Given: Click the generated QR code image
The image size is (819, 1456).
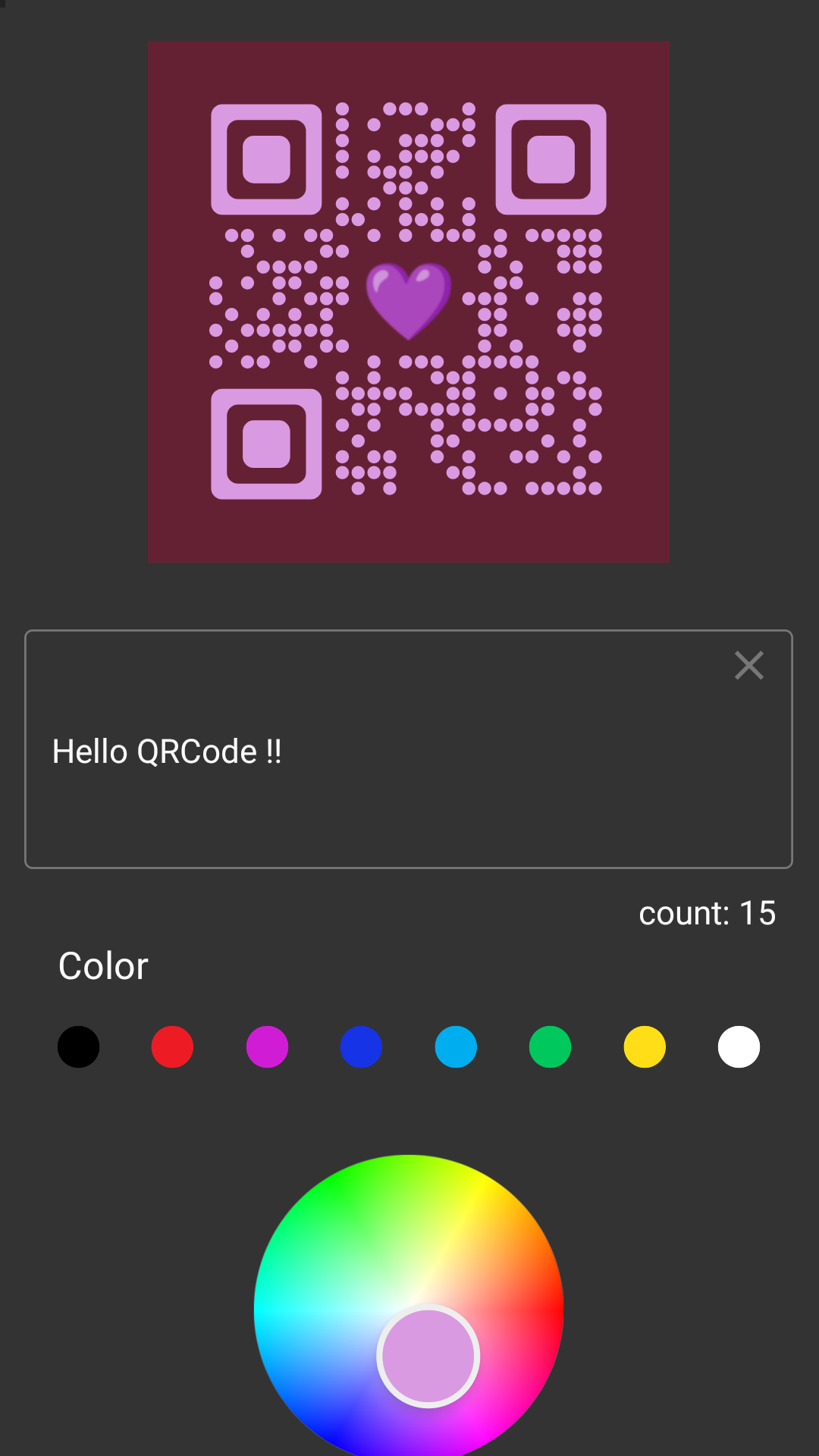Looking at the screenshot, I should tap(409, 301).
